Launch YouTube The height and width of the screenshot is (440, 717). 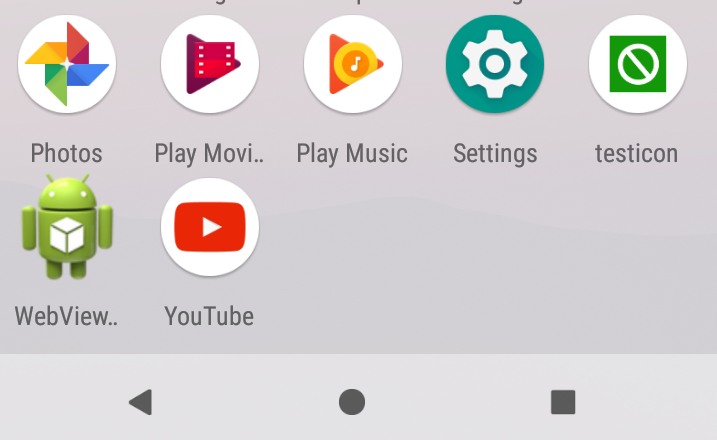pyautogui.click(x=210, y=228)
